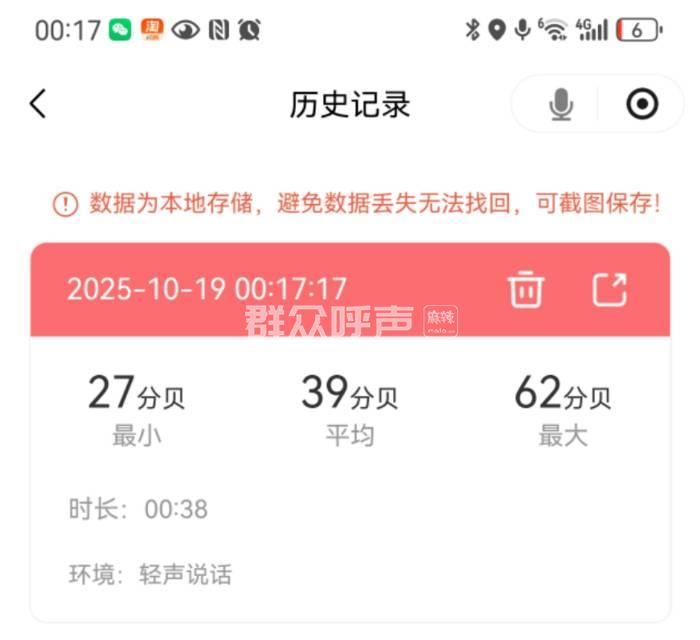Screen dimensions: 700x640
Task: Close the mini program via the circle button
Action: coord(642,104)
